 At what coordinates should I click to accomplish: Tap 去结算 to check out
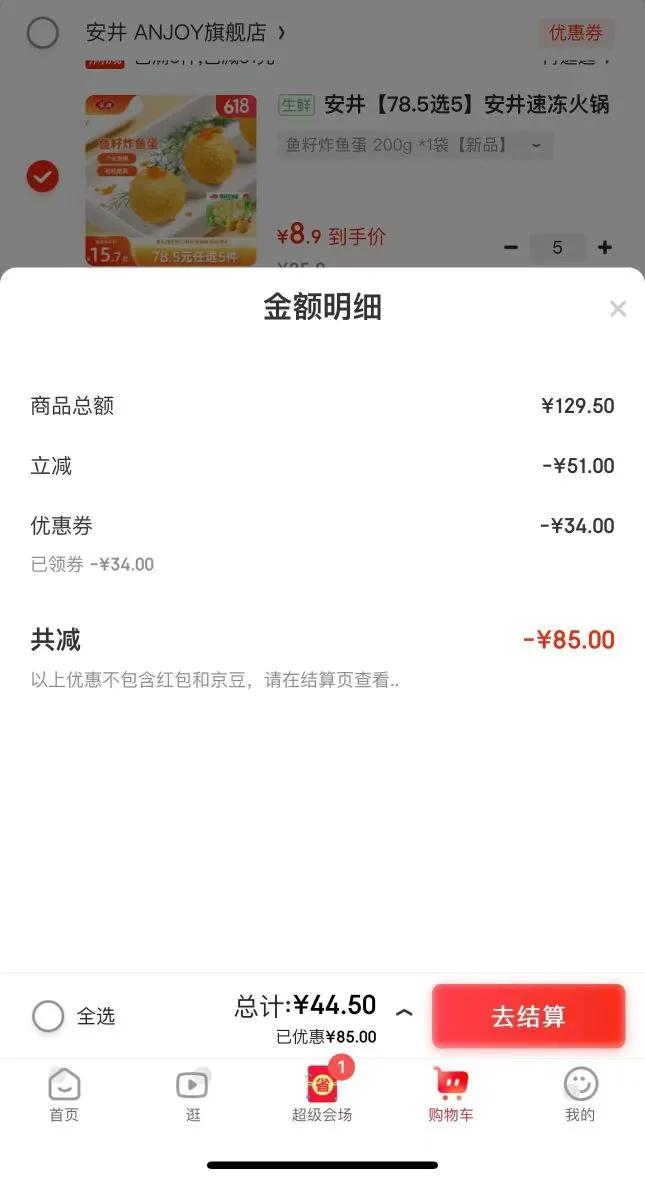528,1016
